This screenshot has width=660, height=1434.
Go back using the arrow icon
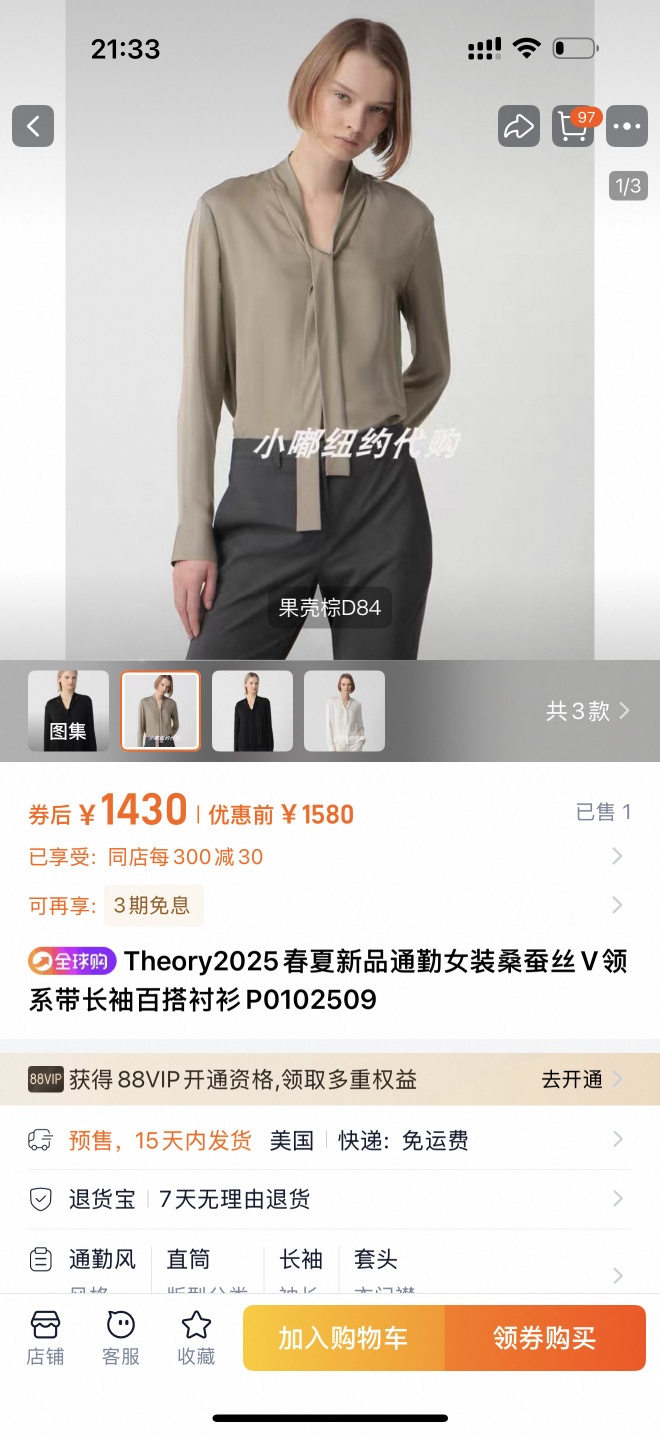click(x=33, y=127)
